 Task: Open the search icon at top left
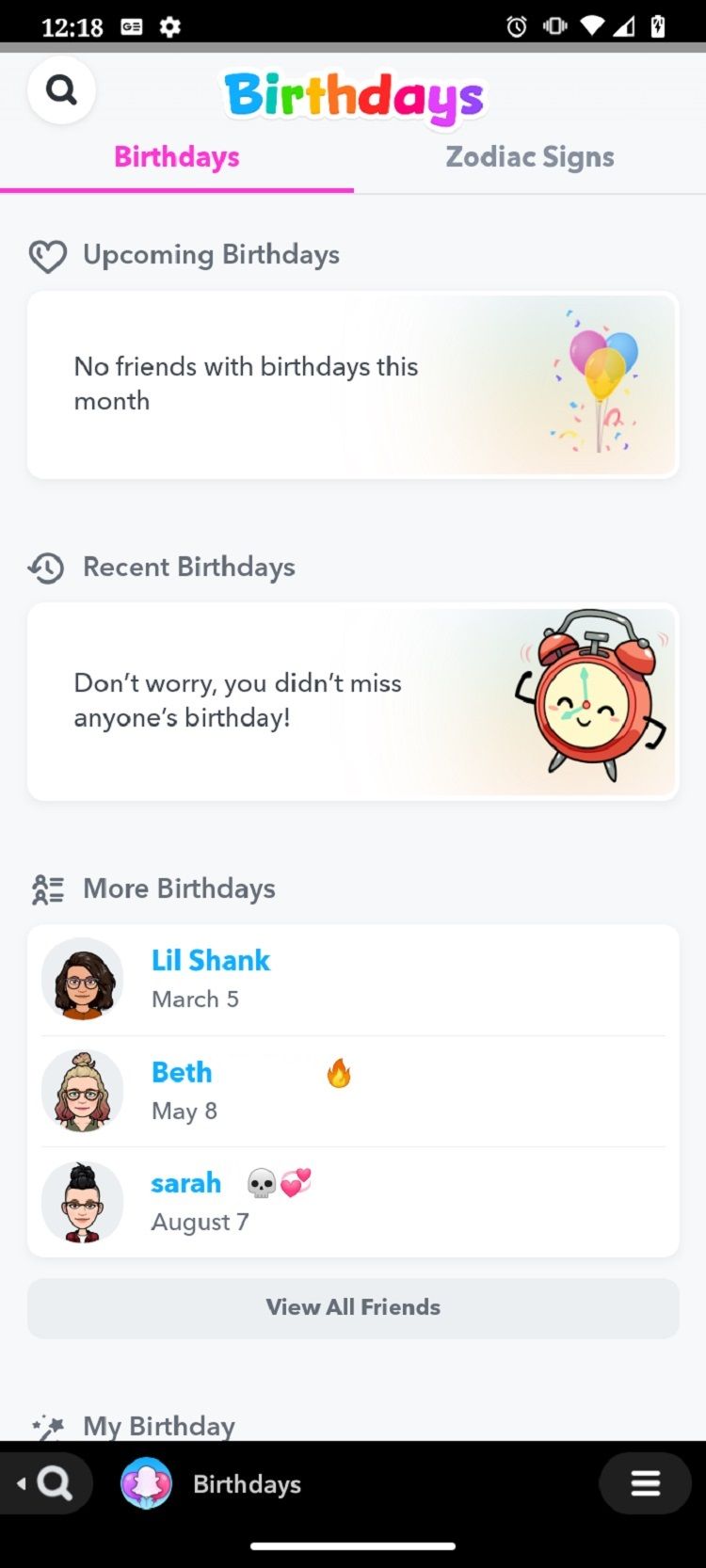(x=61, y=90)
